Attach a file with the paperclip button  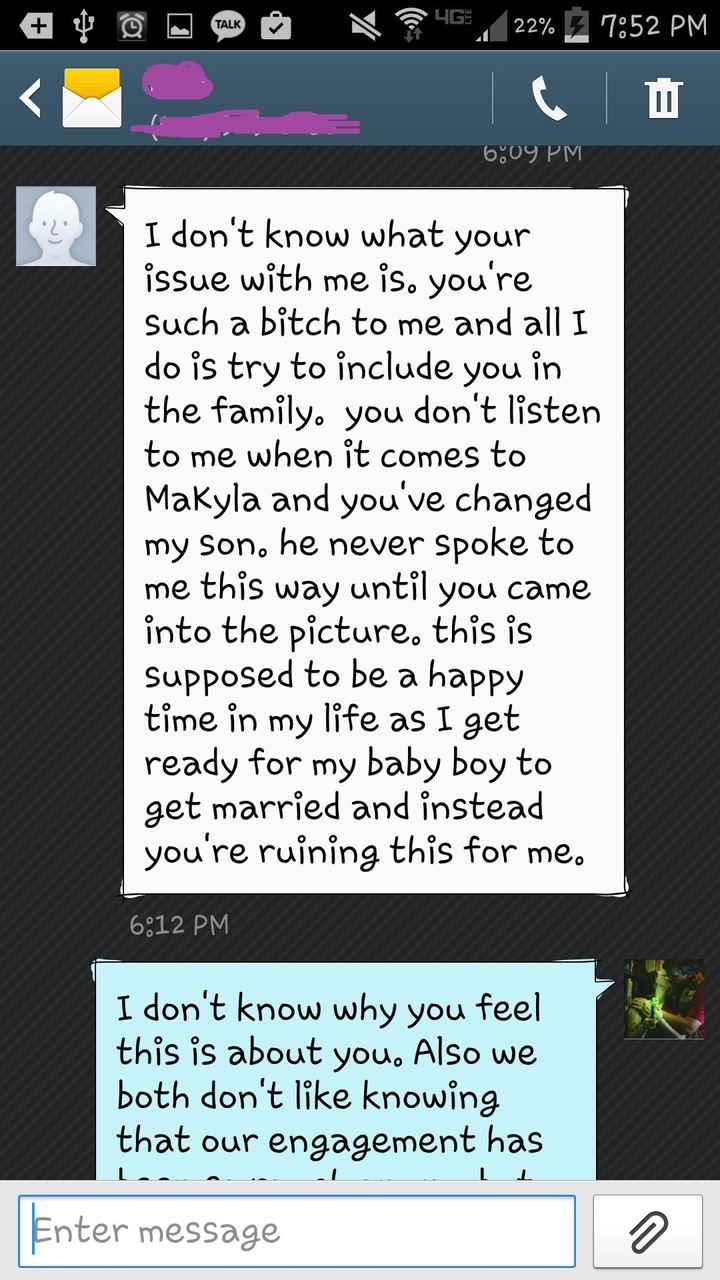(x=648, y=1231)
